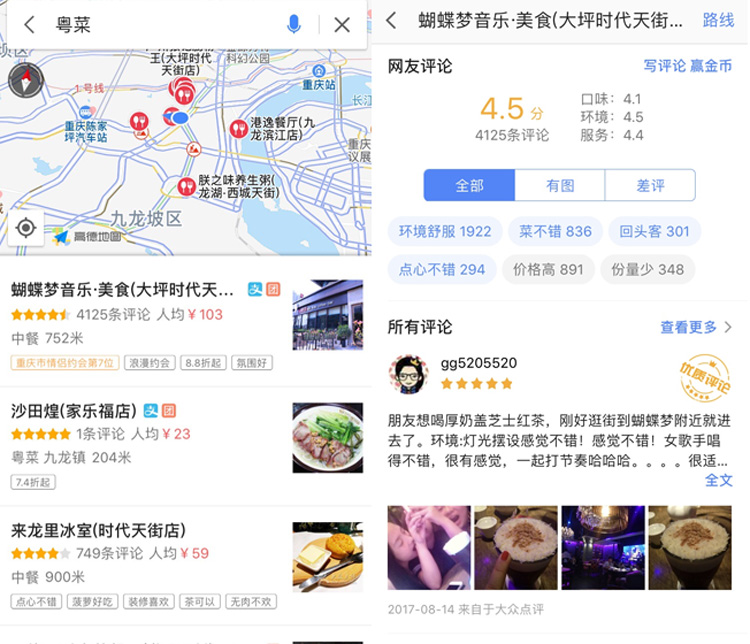Viewport: 750px width, 644px height.
Task: Open the first photo in gg5205520's review
Action: [x=426, y=547]
